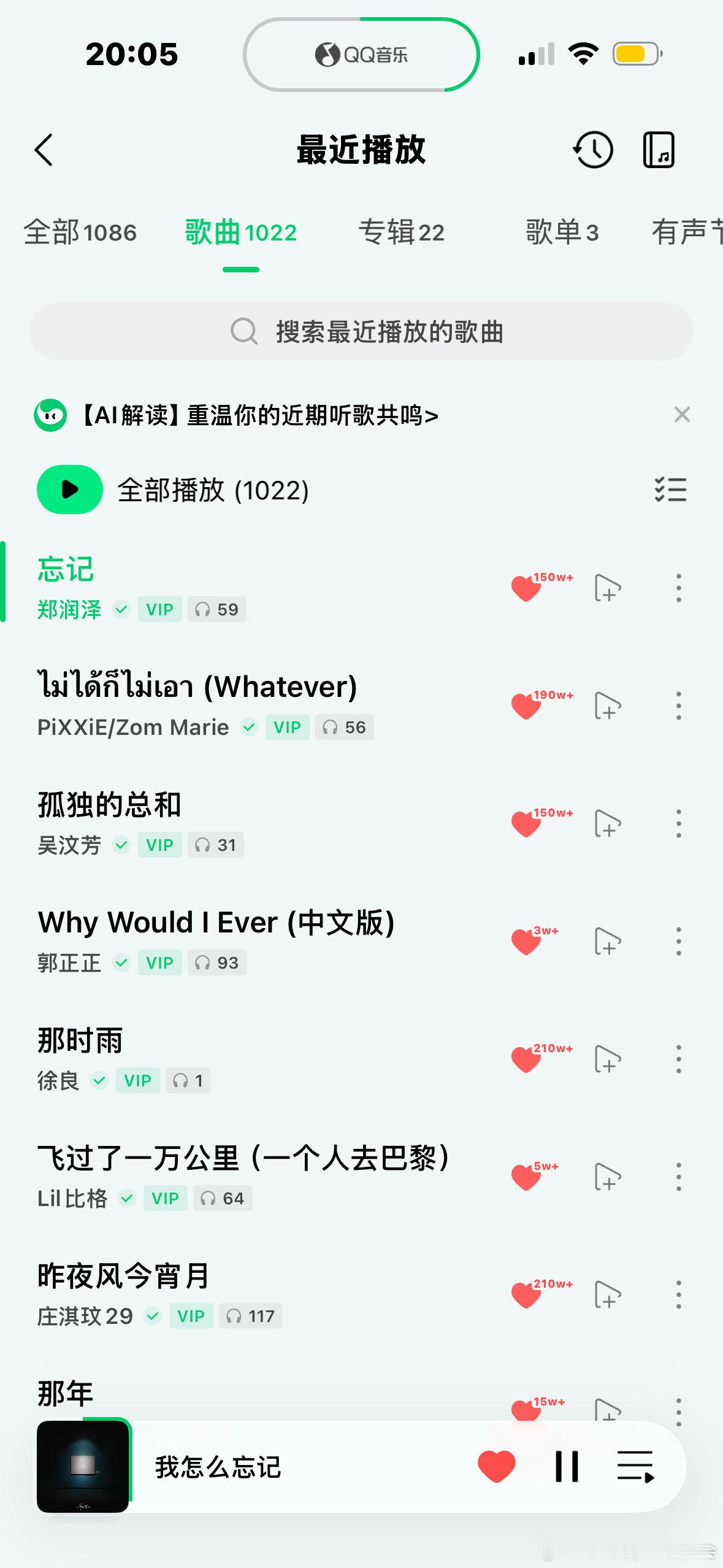Switch to the 专辑22 tab
This screenshot has height=1568, width=723.
tap(403, 233)
